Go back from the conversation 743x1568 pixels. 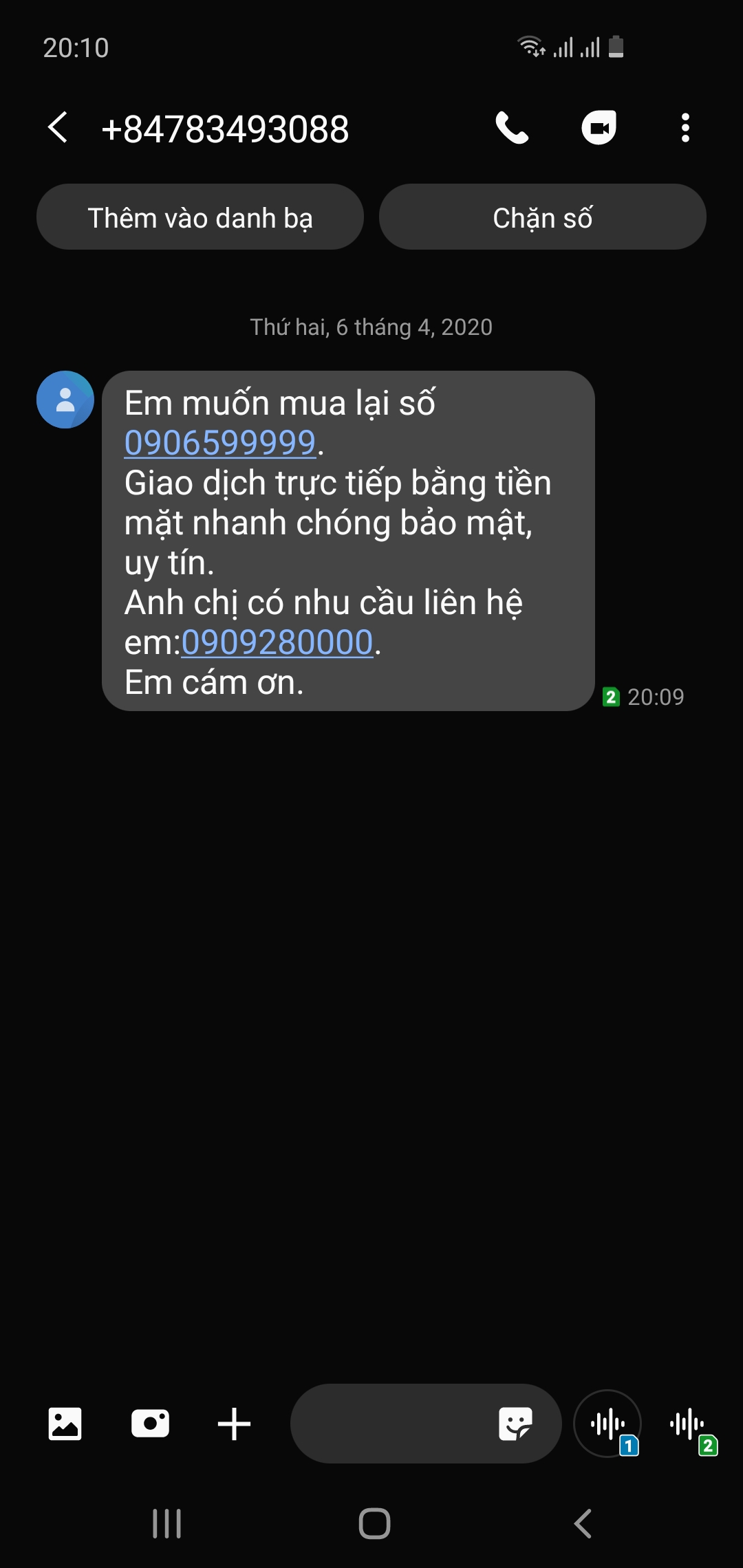(58, 128)
